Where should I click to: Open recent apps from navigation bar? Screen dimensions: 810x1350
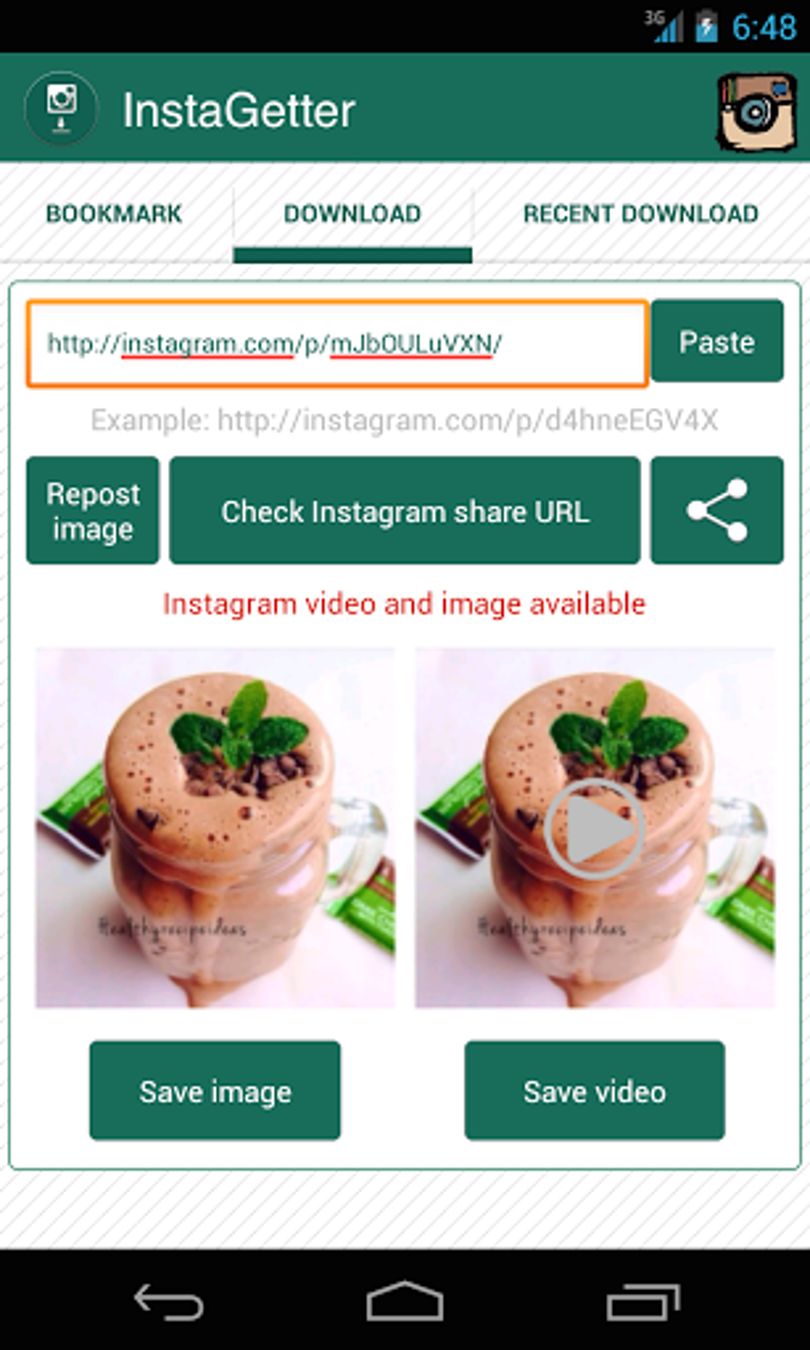[x=643, y=1302]
